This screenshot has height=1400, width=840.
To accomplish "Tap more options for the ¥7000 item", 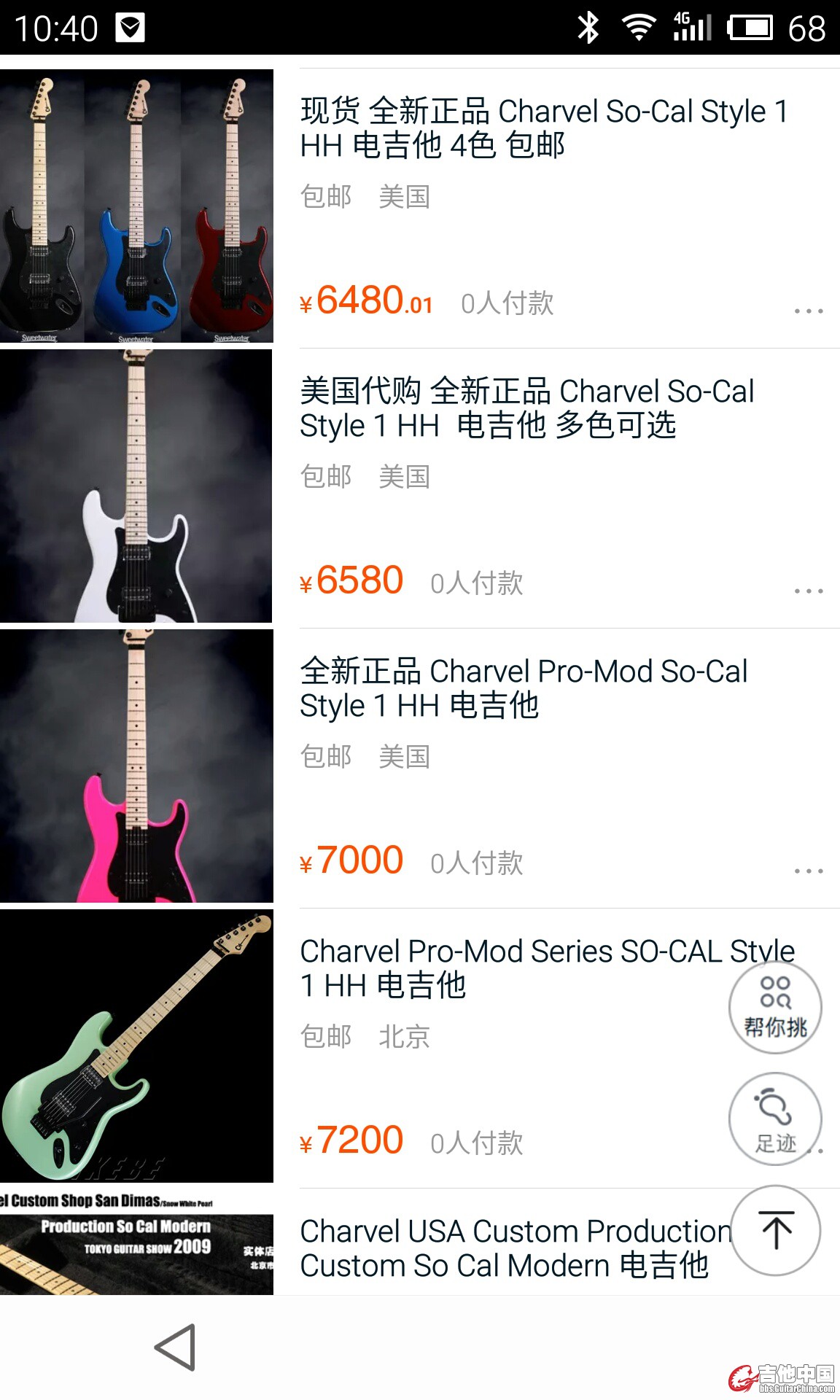I will tap(808, 871).
